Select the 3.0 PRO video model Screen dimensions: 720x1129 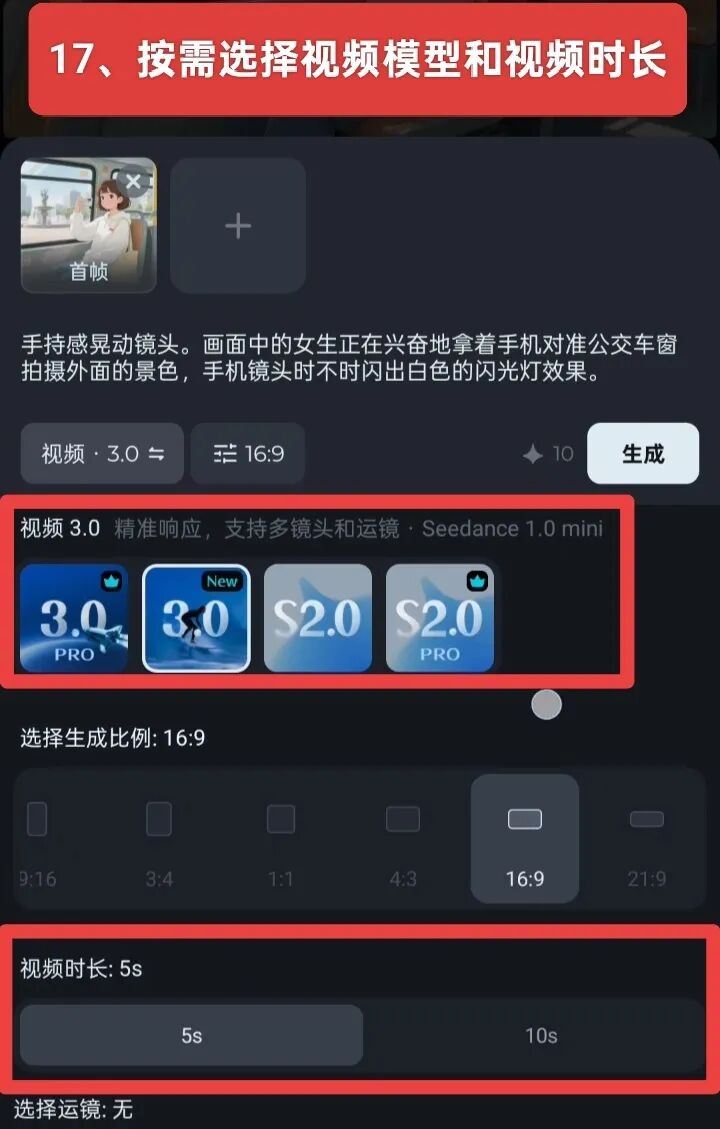click(x=74, y=618)
